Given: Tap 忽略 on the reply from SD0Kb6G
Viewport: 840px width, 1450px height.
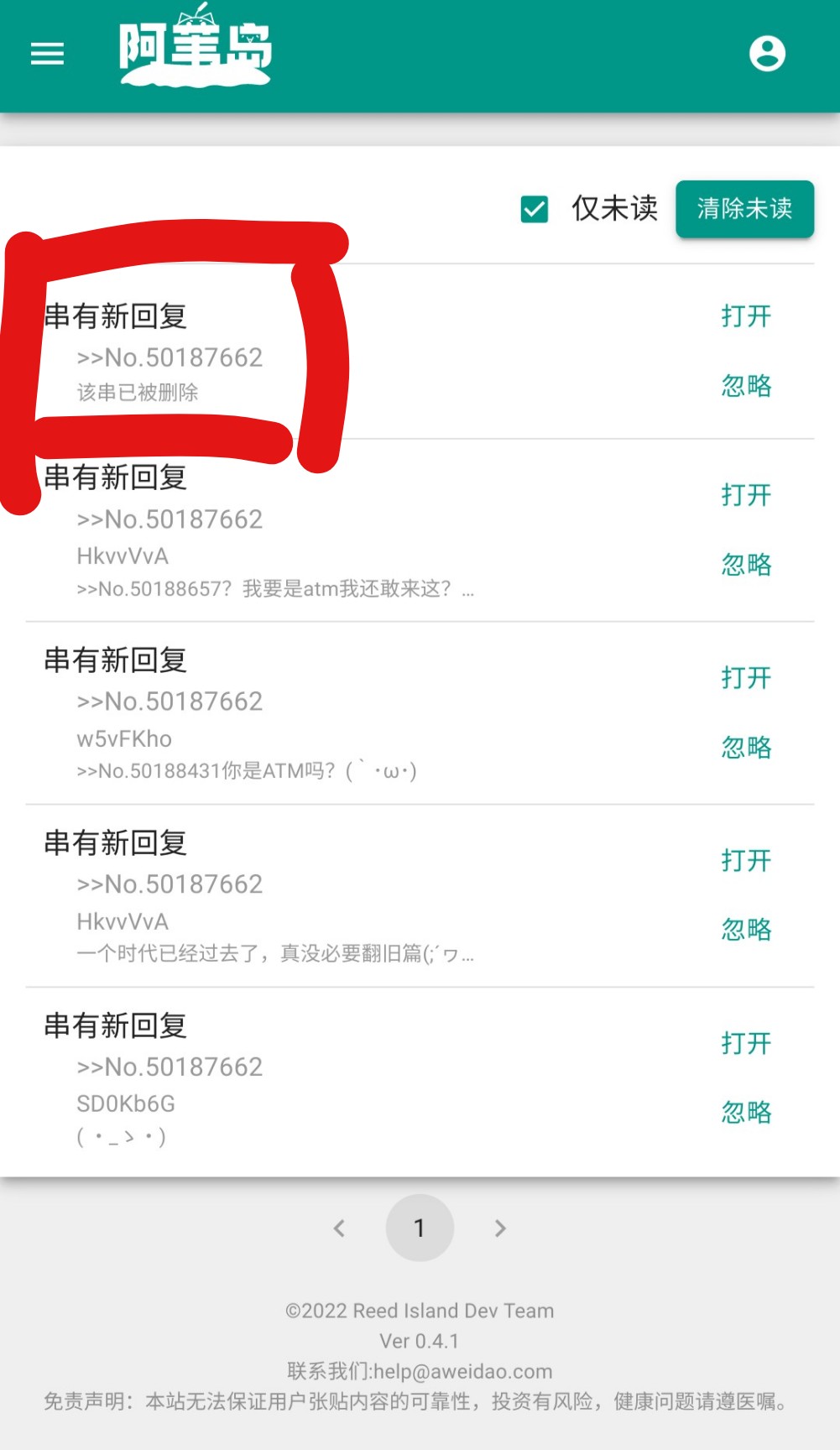Looking at the screenshot, I should [745, 1113].
